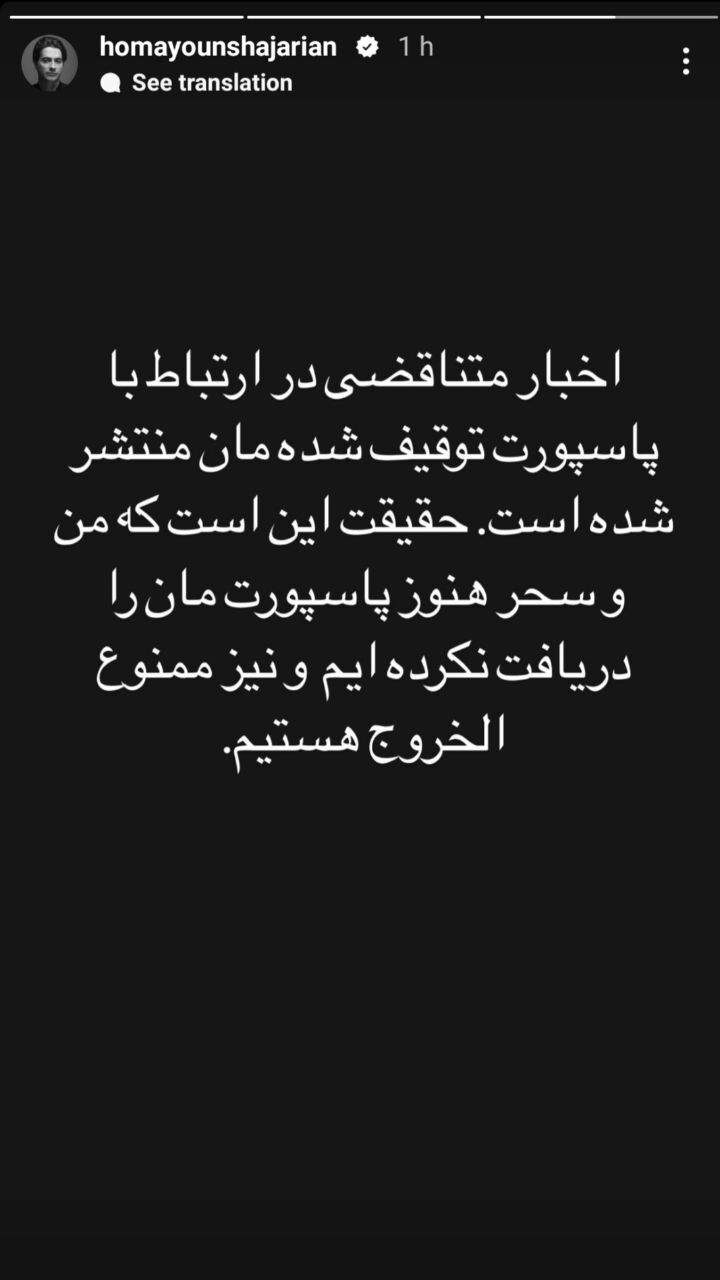Click the "1 h" timestamp label
The height and width of the screenshot is (1280, 720).
pos(413,45)
